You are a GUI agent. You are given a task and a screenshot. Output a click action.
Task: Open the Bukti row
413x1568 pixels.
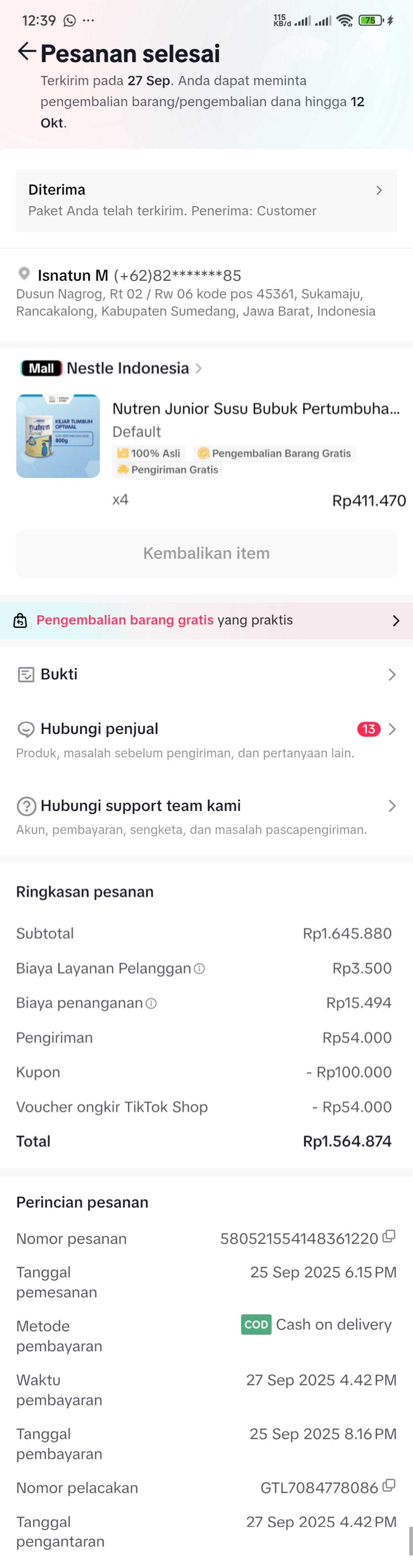[x=206, y=674]
